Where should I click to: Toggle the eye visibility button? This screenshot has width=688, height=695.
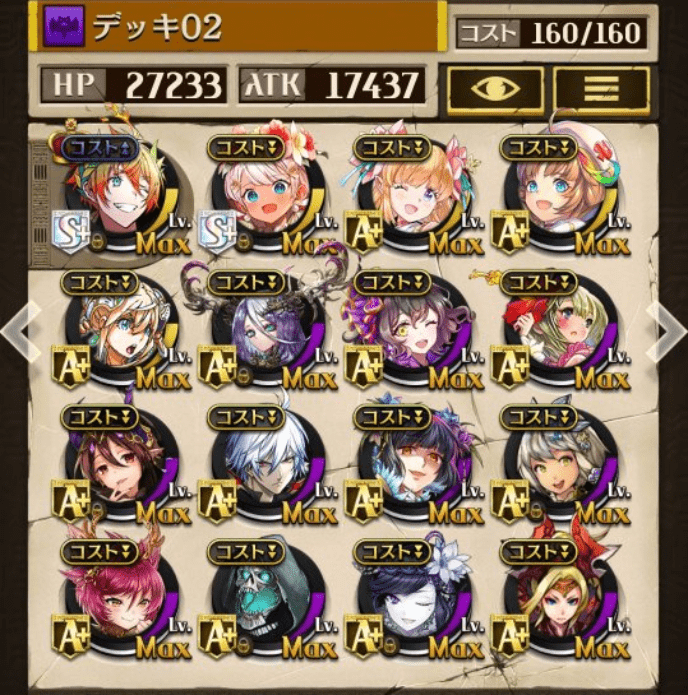click(495, 88)
